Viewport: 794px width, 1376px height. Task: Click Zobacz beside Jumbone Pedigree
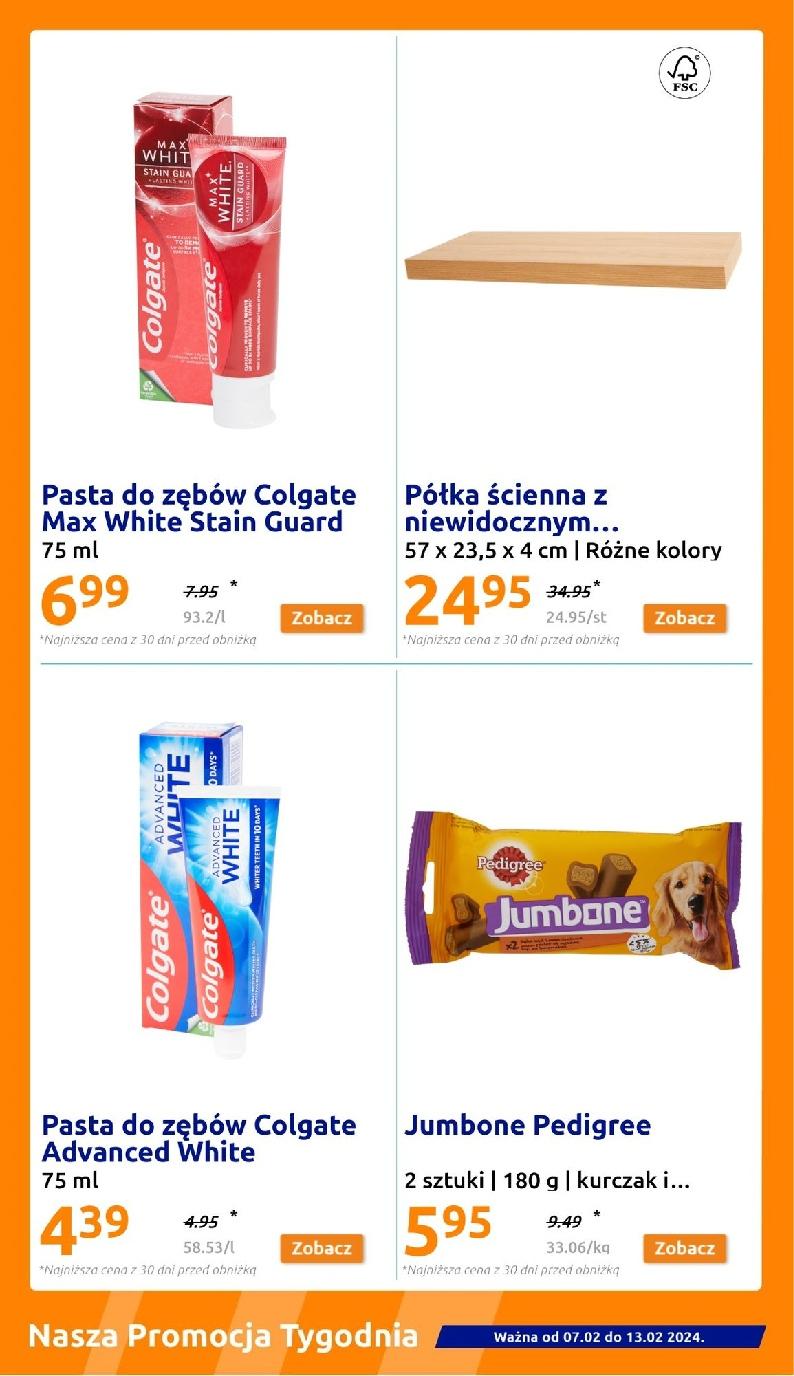pos(684,1248)
